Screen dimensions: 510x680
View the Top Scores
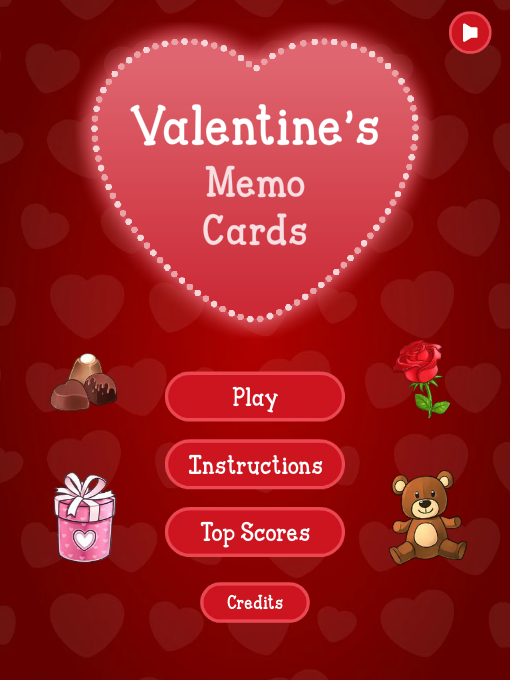255,532
